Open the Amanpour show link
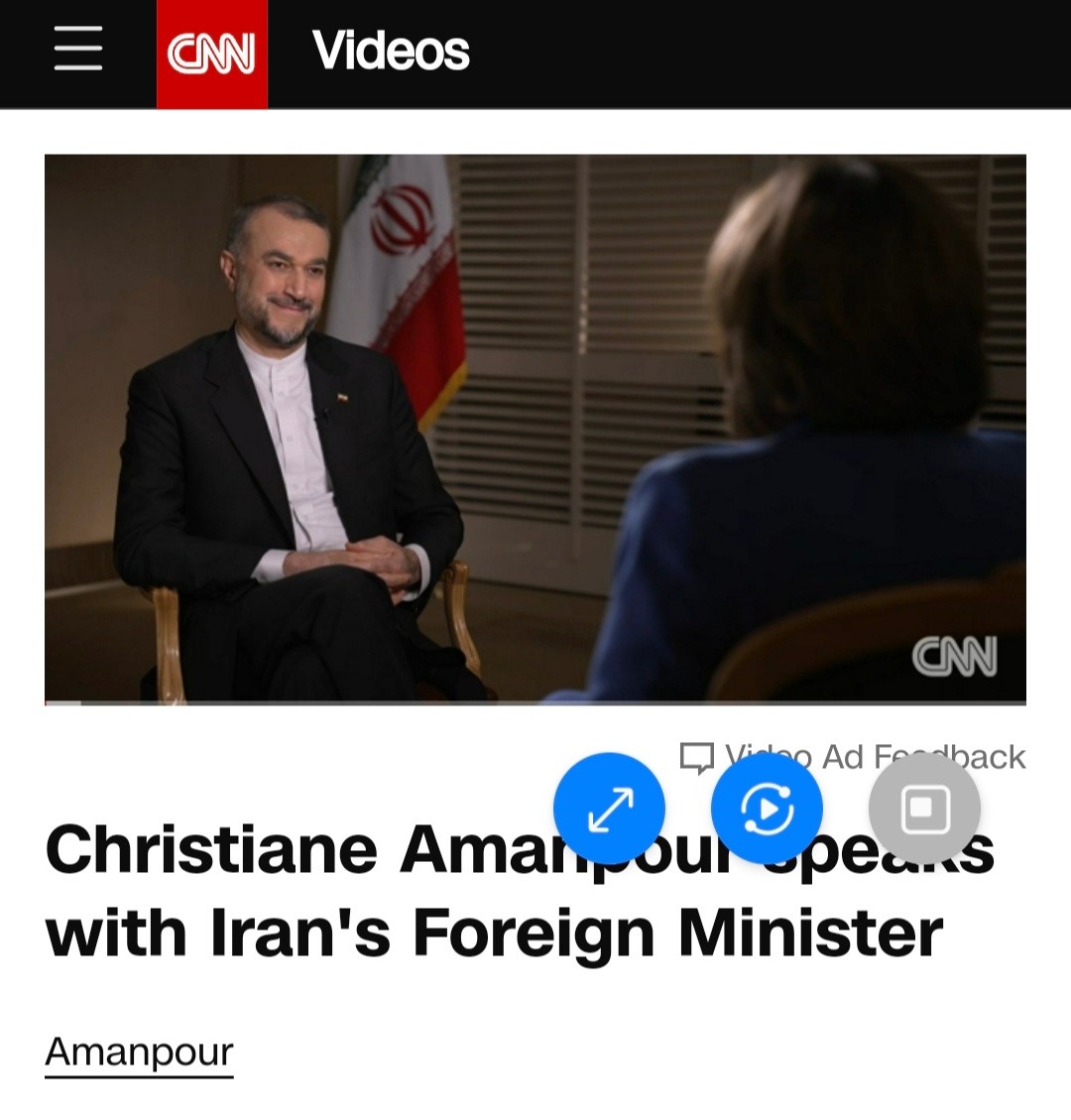The height and width of the screenshot is (1120, 1071). 139,1052
